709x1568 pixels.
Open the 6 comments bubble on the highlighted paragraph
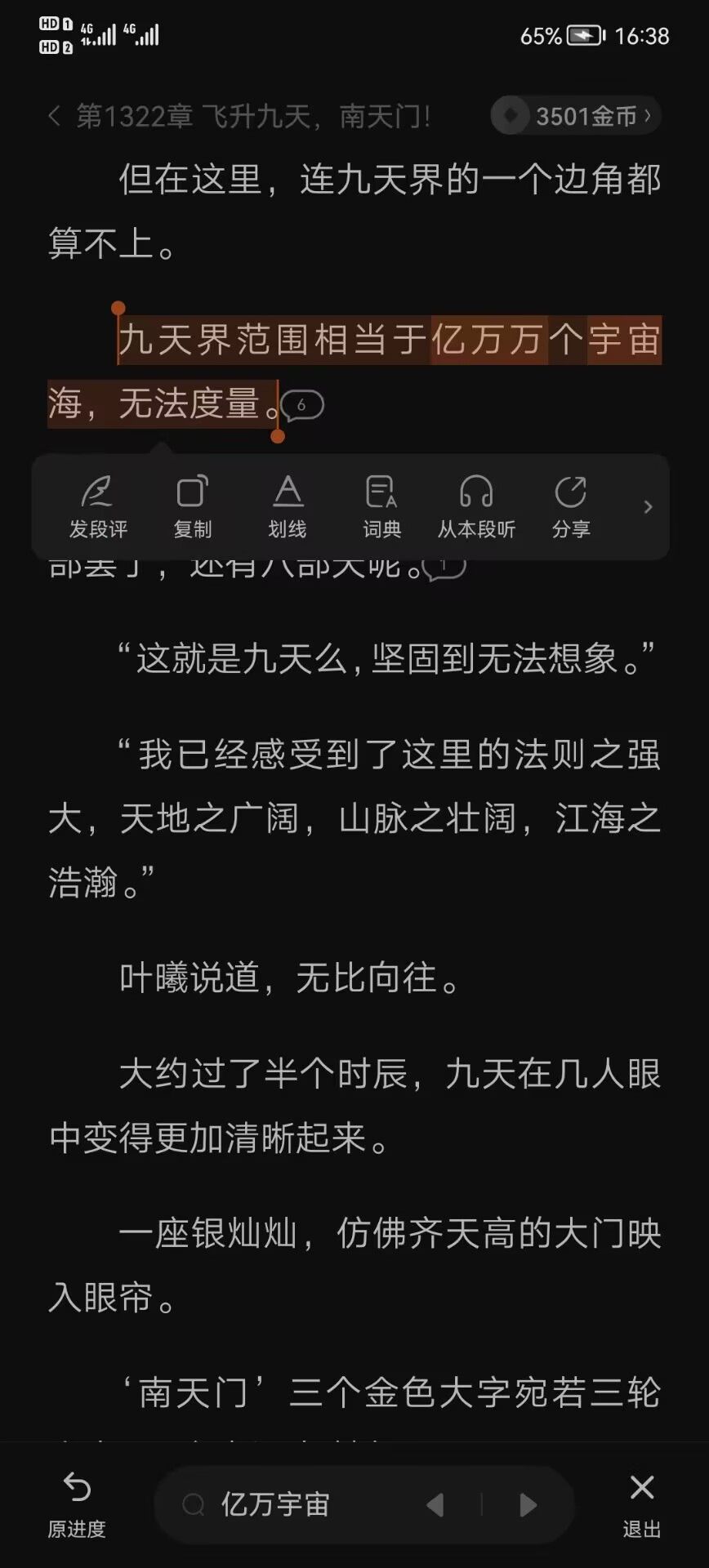pos(302,405)
